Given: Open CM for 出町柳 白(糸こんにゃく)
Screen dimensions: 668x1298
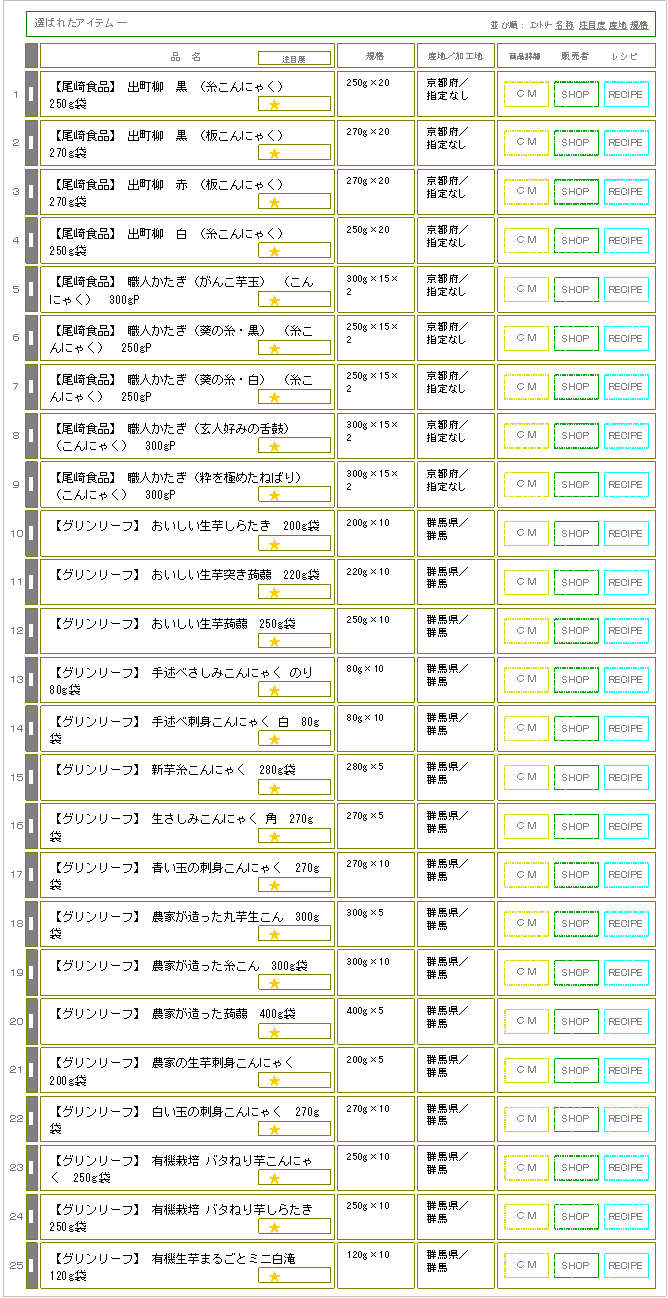Looking at the screenshot, I should 526,241.
